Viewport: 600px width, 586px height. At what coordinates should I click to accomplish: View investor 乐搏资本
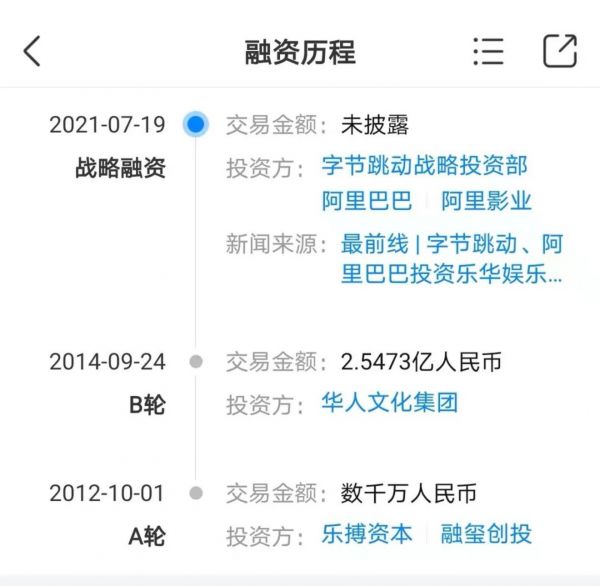(x=367, y=533)
